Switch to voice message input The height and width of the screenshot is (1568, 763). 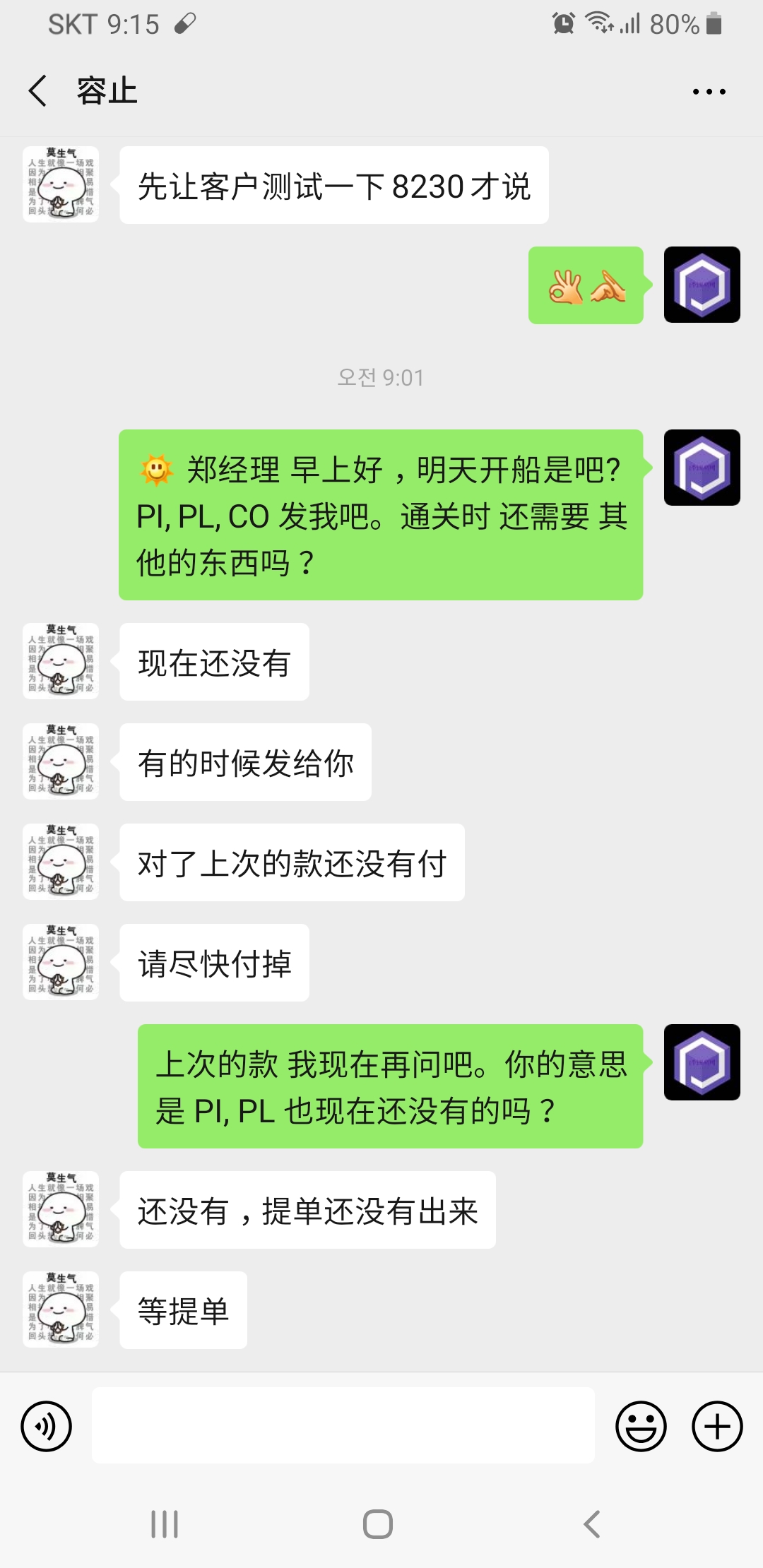pos(47,1426)
